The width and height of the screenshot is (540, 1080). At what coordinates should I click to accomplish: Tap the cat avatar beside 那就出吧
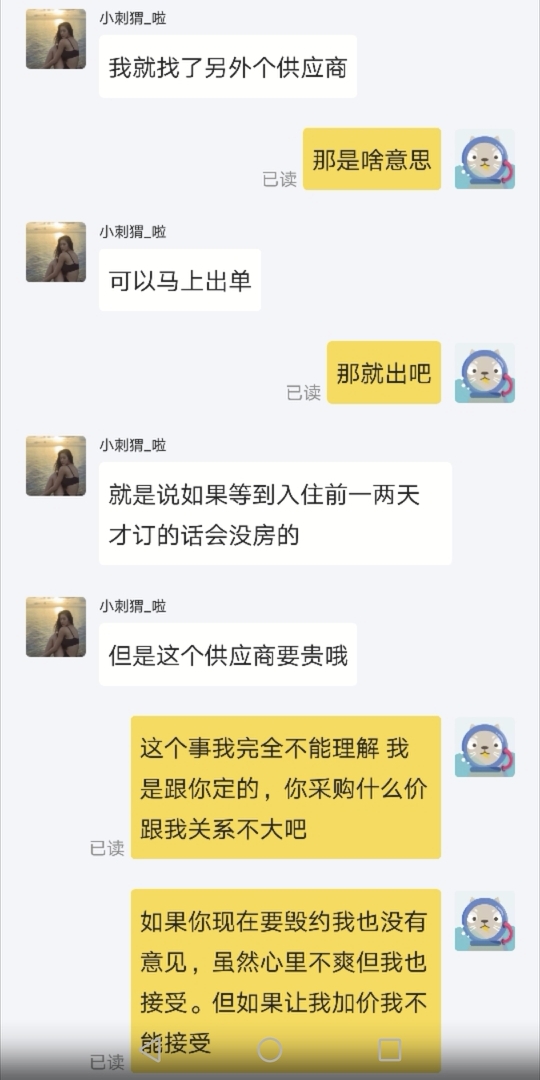[485, 373]
